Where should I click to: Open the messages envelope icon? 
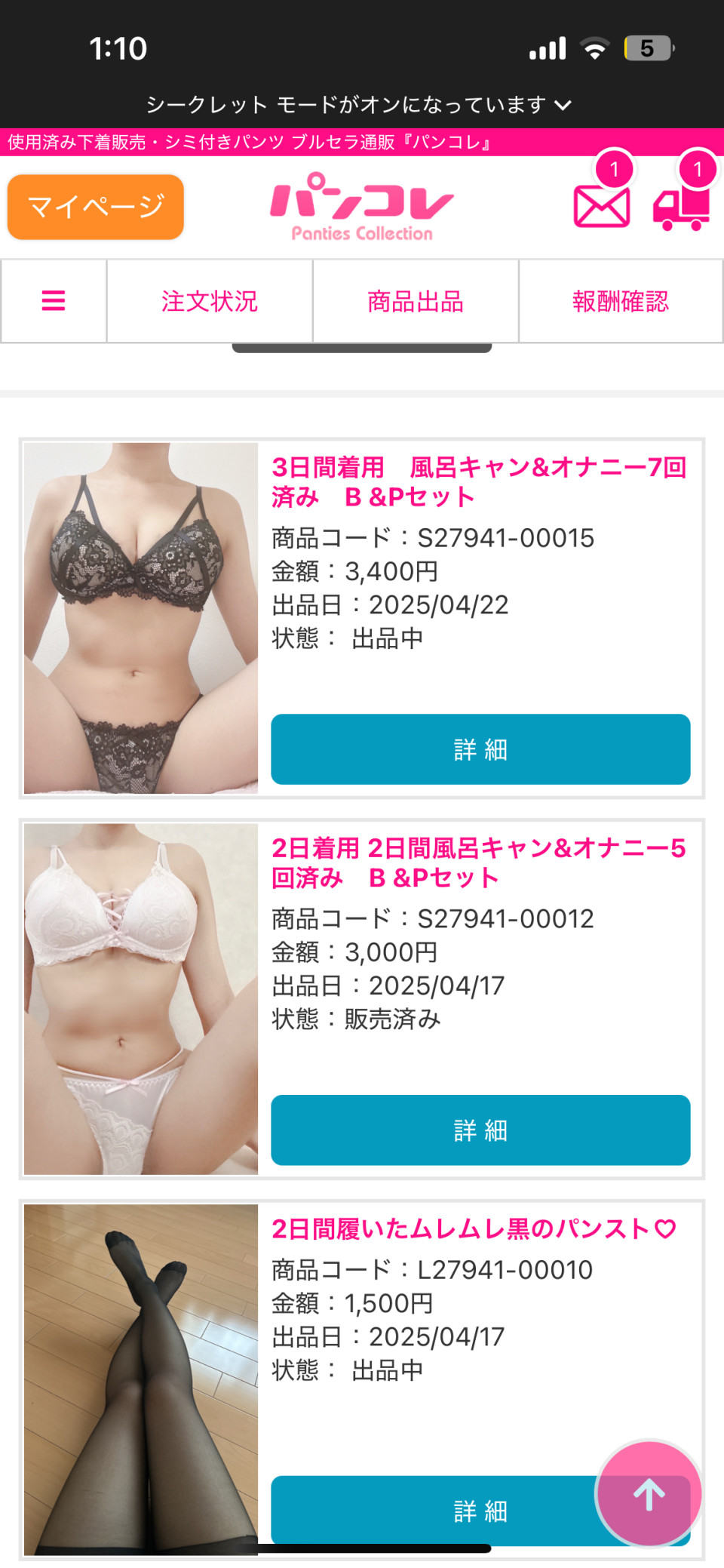click(602, 207)
